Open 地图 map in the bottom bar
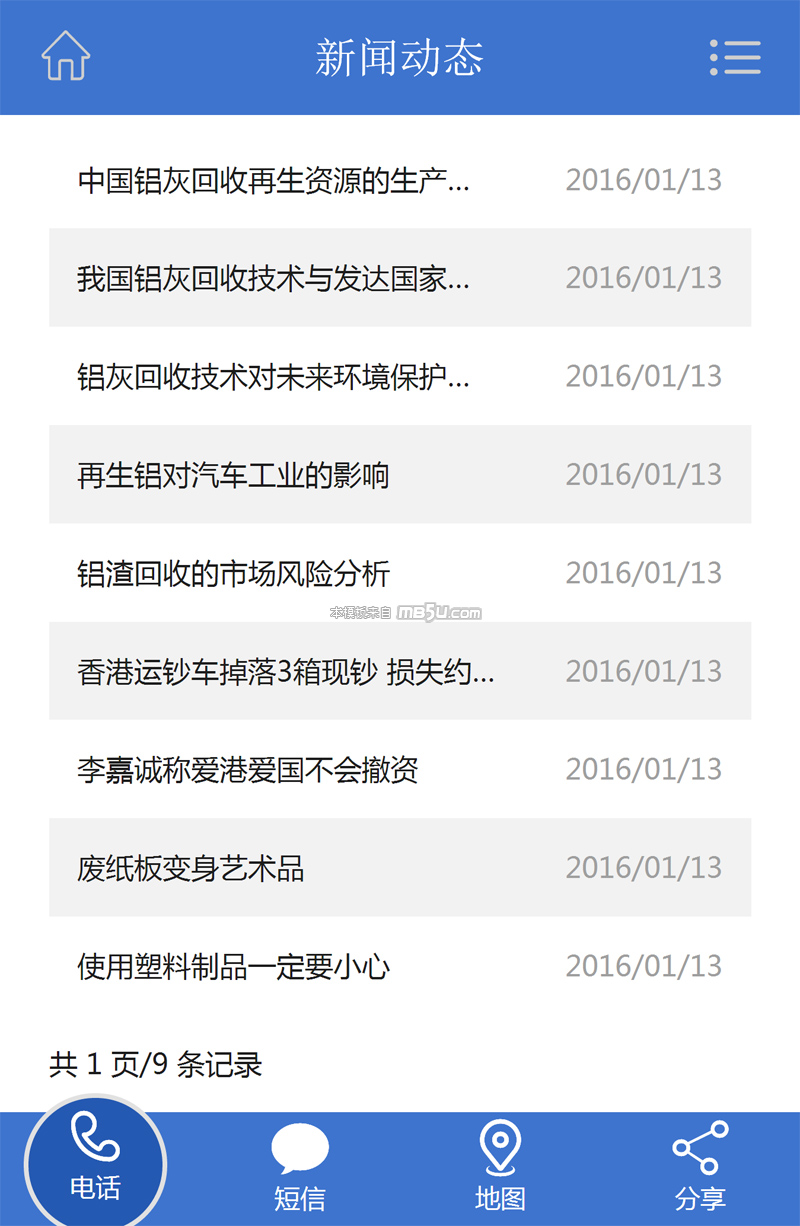Screen dimensions: 800x1226 coord(500,1167)
